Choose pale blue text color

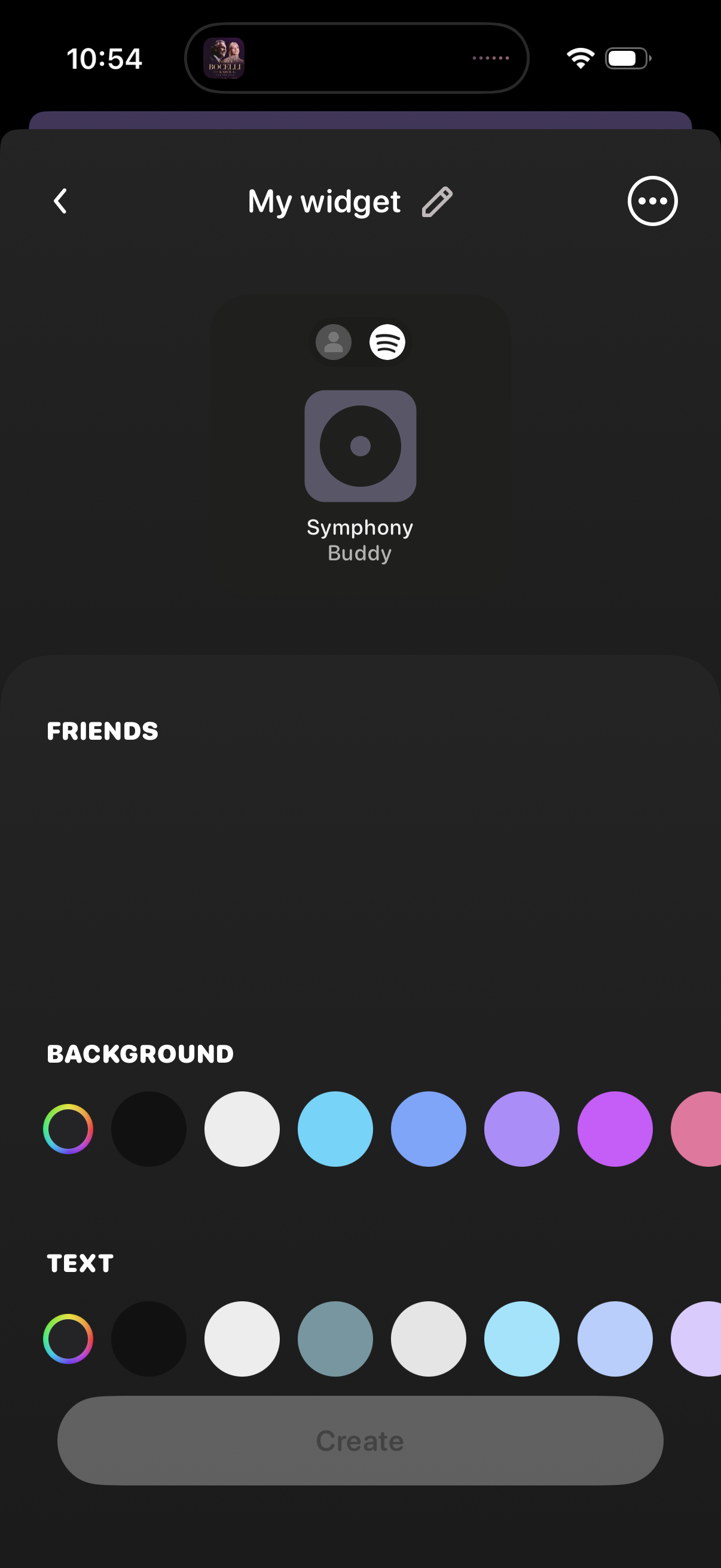click(615, 1338)
